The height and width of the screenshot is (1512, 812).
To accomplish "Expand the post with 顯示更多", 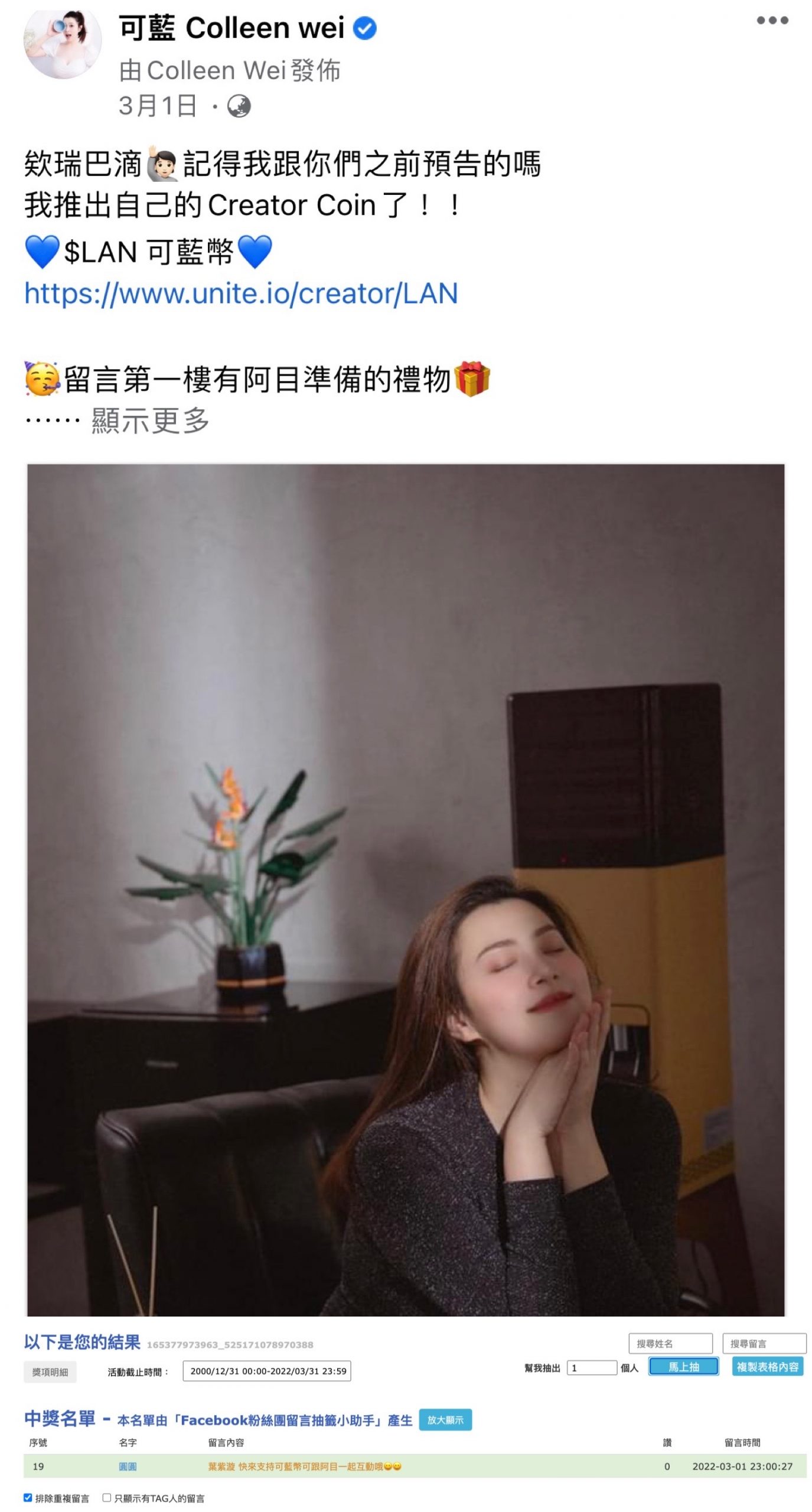I will click(x=150, y=421).
